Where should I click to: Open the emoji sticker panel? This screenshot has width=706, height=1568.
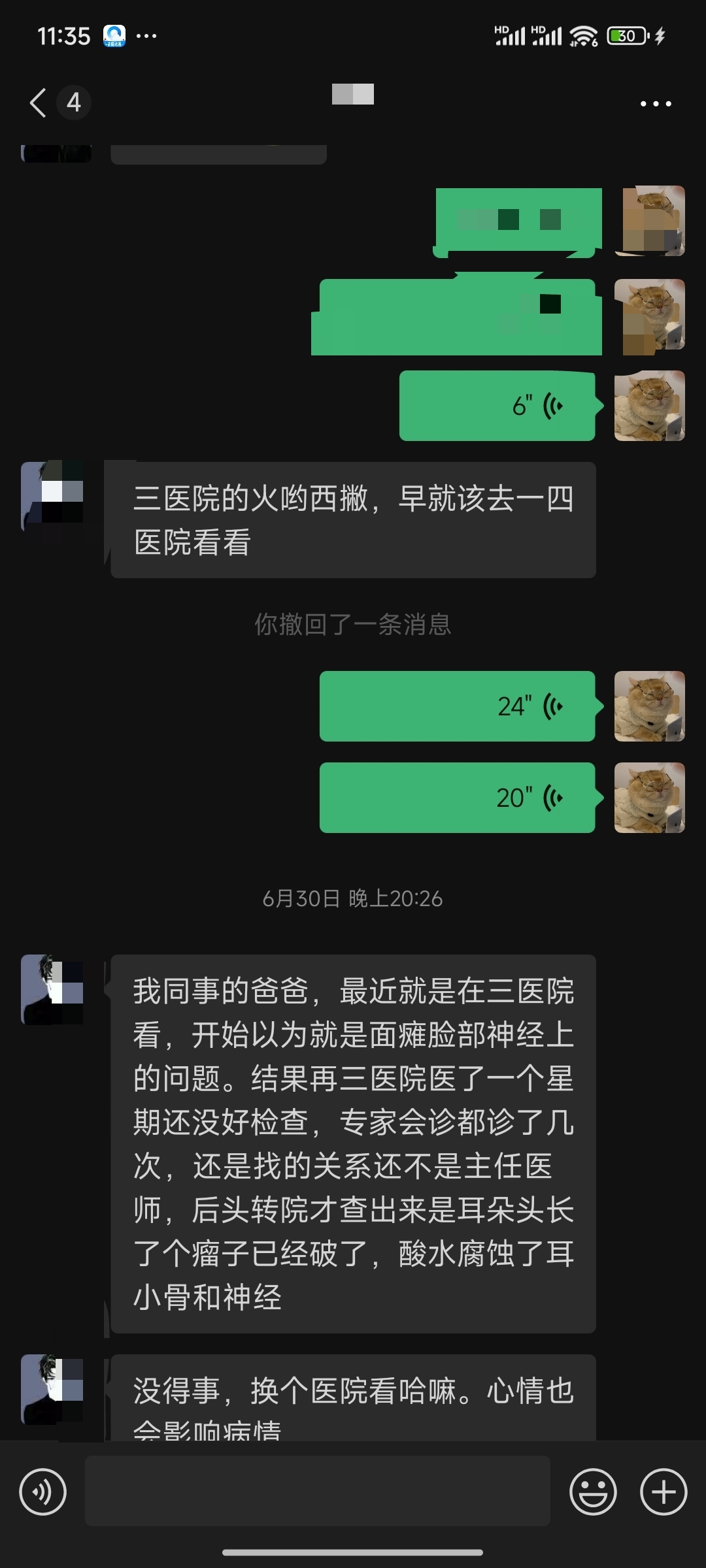click(593, 1492)
